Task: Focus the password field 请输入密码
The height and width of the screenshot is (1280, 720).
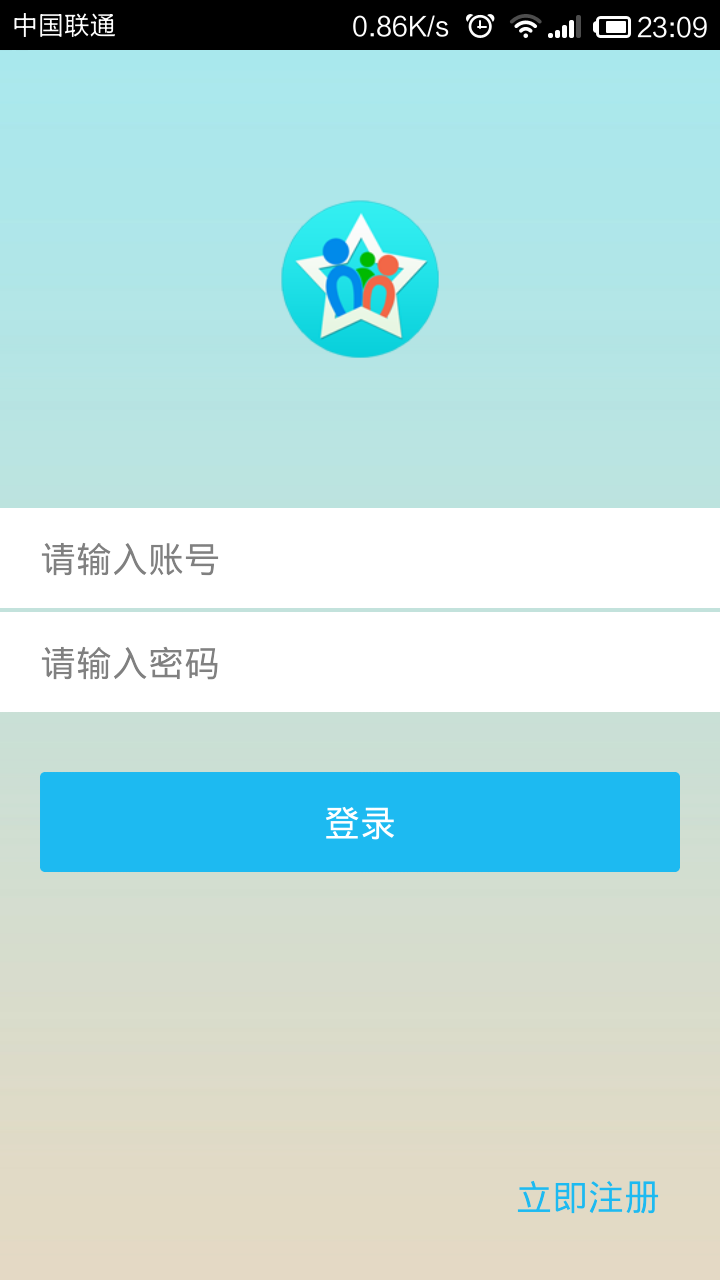Action: (x=360, y=662)
